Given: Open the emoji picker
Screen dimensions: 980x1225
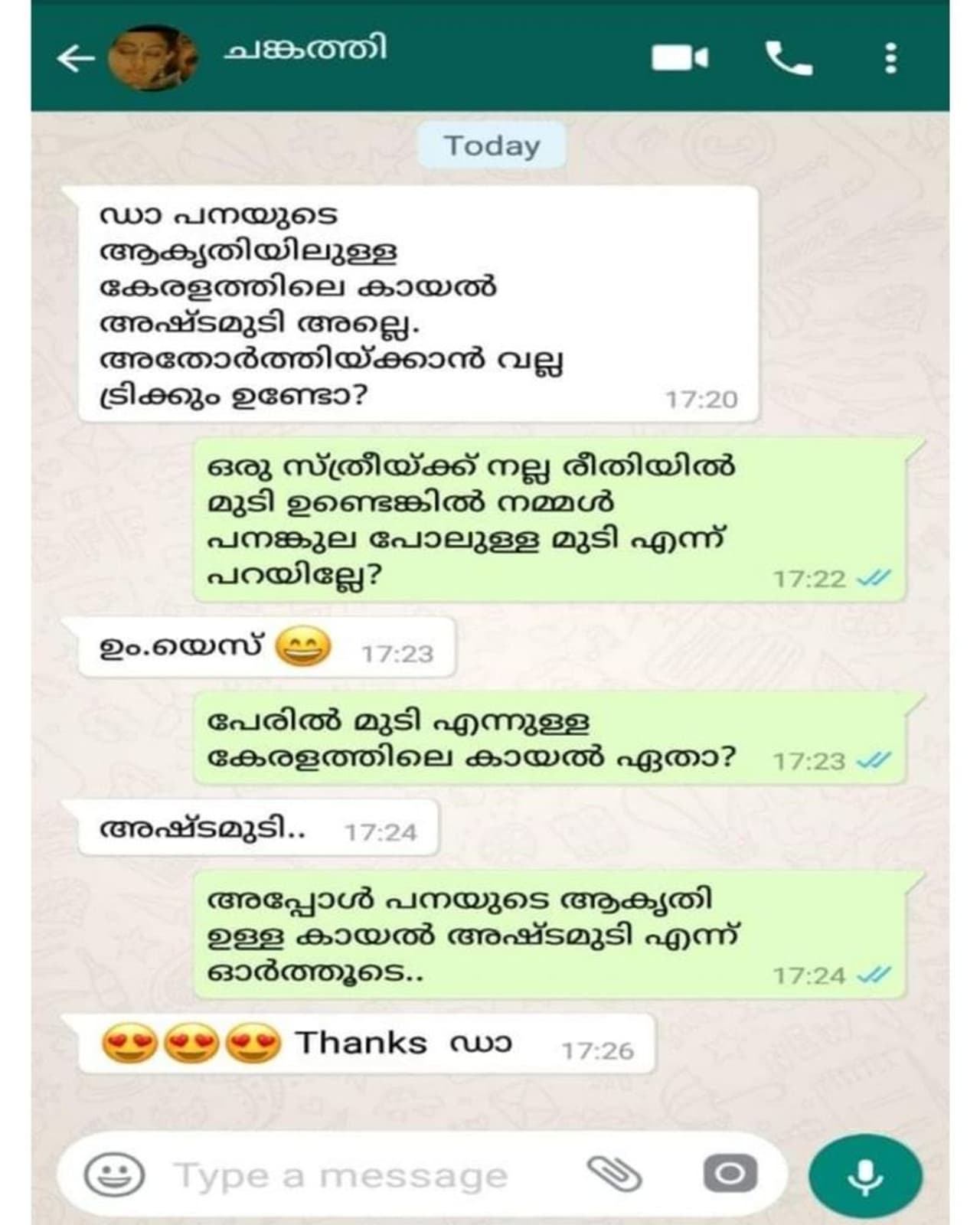Looking at the screenshot, I should pyautogui.click(x=113, y=1175).
